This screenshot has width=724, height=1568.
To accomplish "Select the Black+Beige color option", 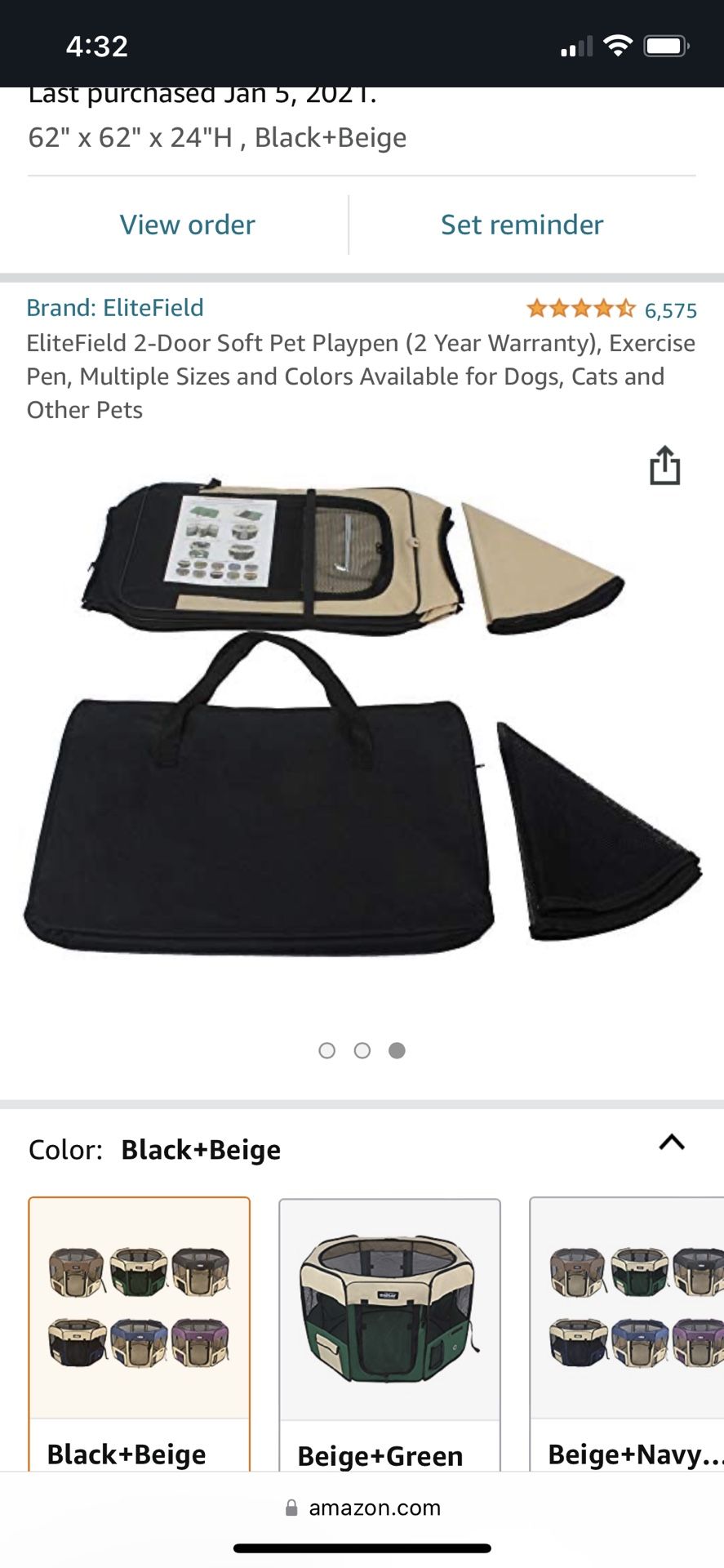I will coord(139,1331).
